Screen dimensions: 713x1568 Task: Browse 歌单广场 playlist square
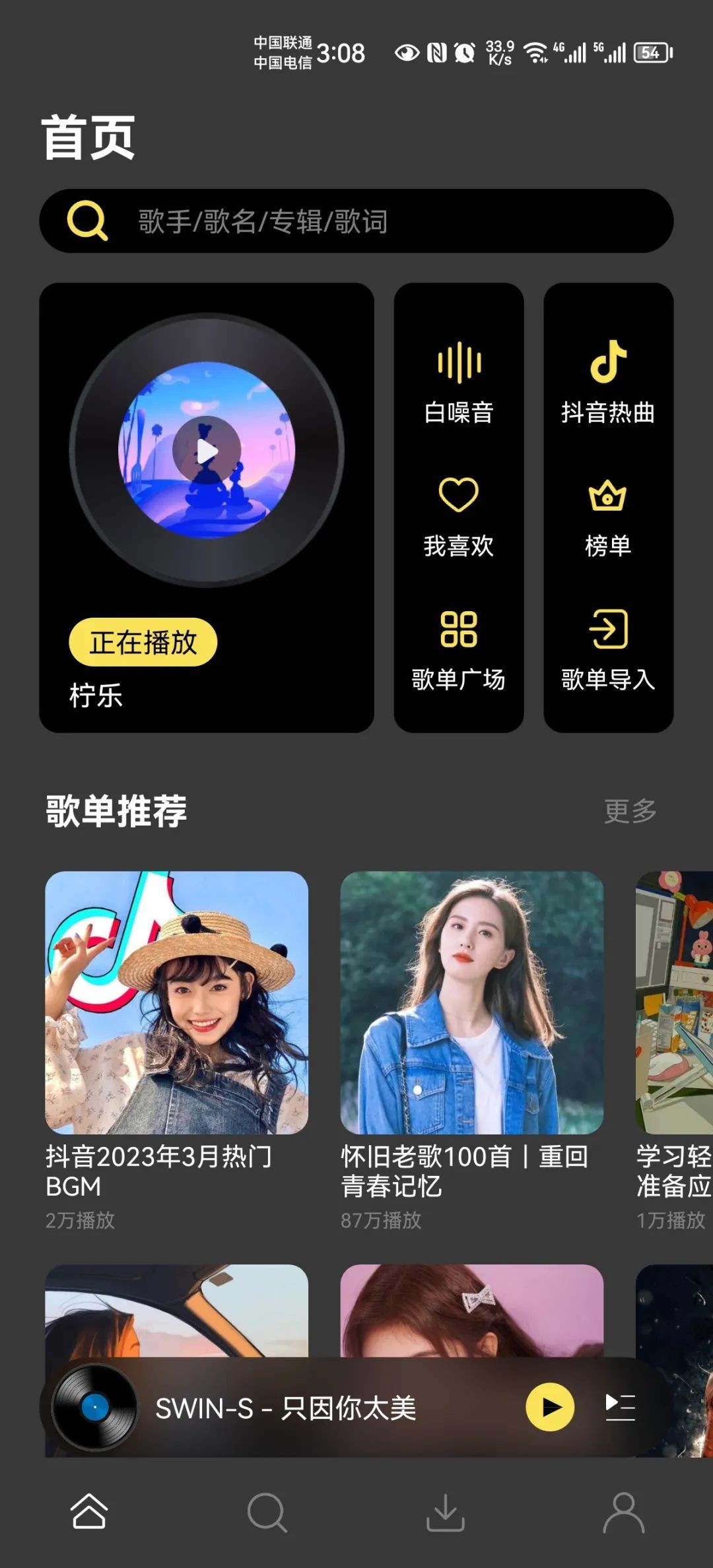pyautogui.click(x=459, y=650)
